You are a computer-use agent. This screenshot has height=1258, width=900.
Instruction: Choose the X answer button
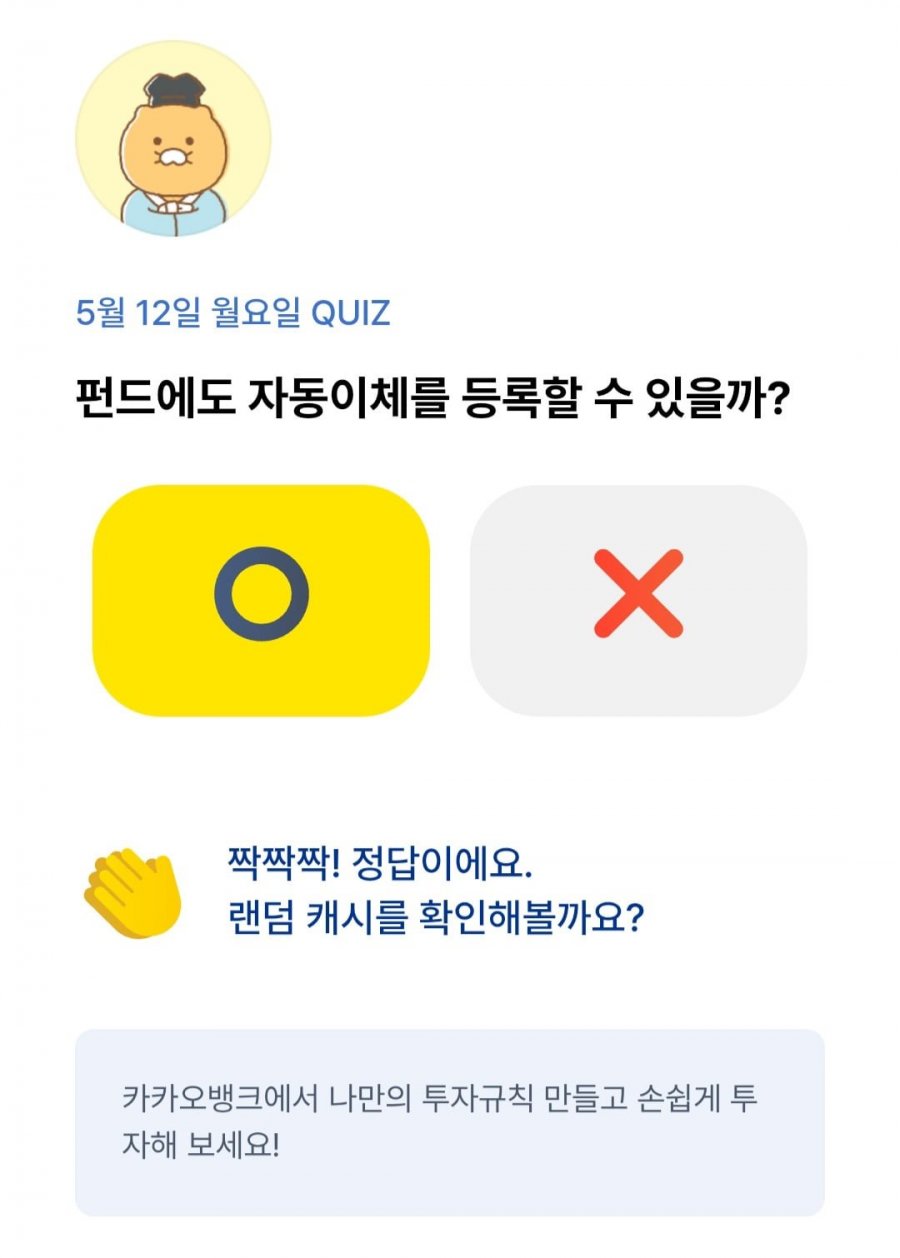638,600
